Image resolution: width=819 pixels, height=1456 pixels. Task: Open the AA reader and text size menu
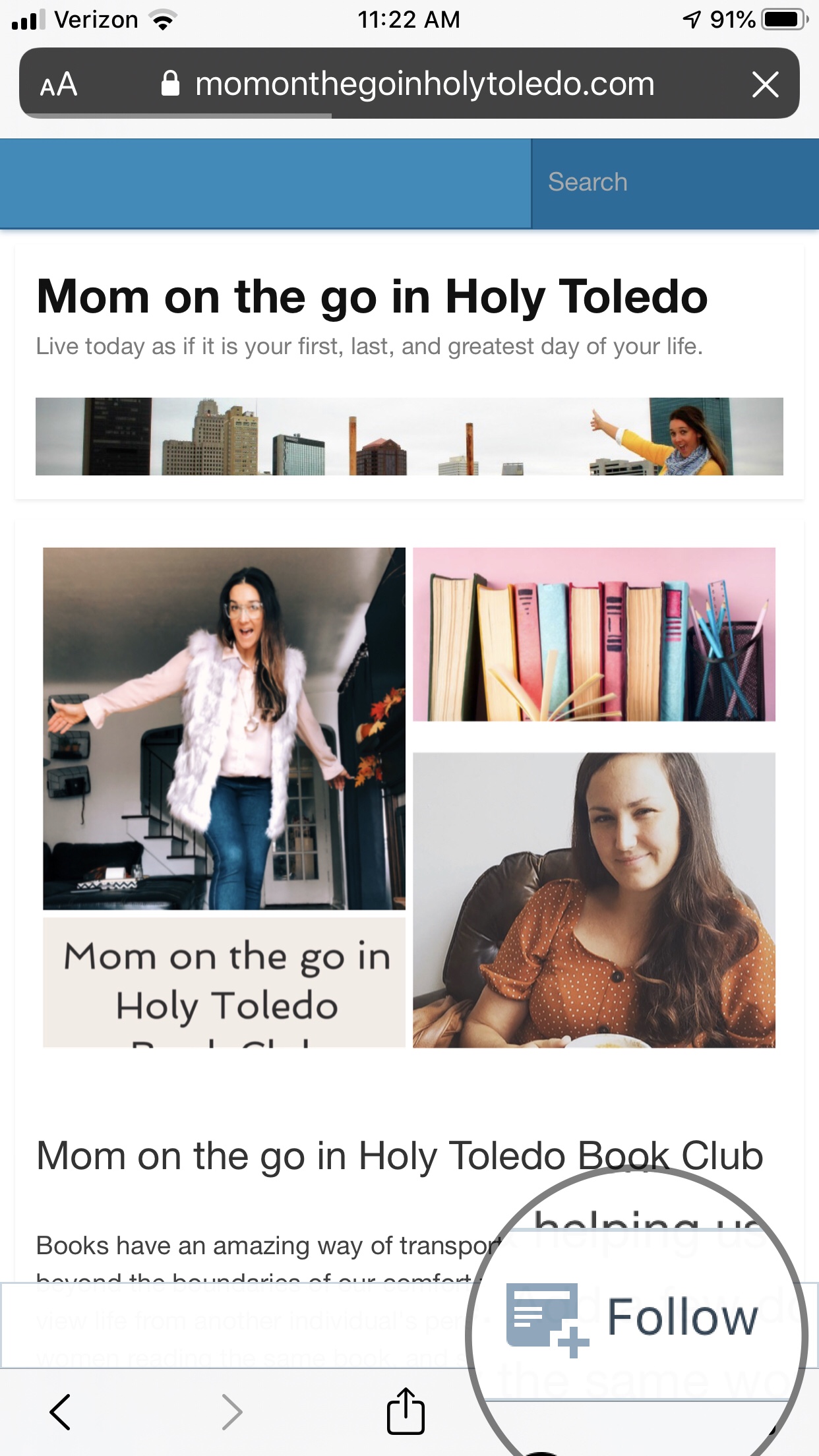pos(59,84)
